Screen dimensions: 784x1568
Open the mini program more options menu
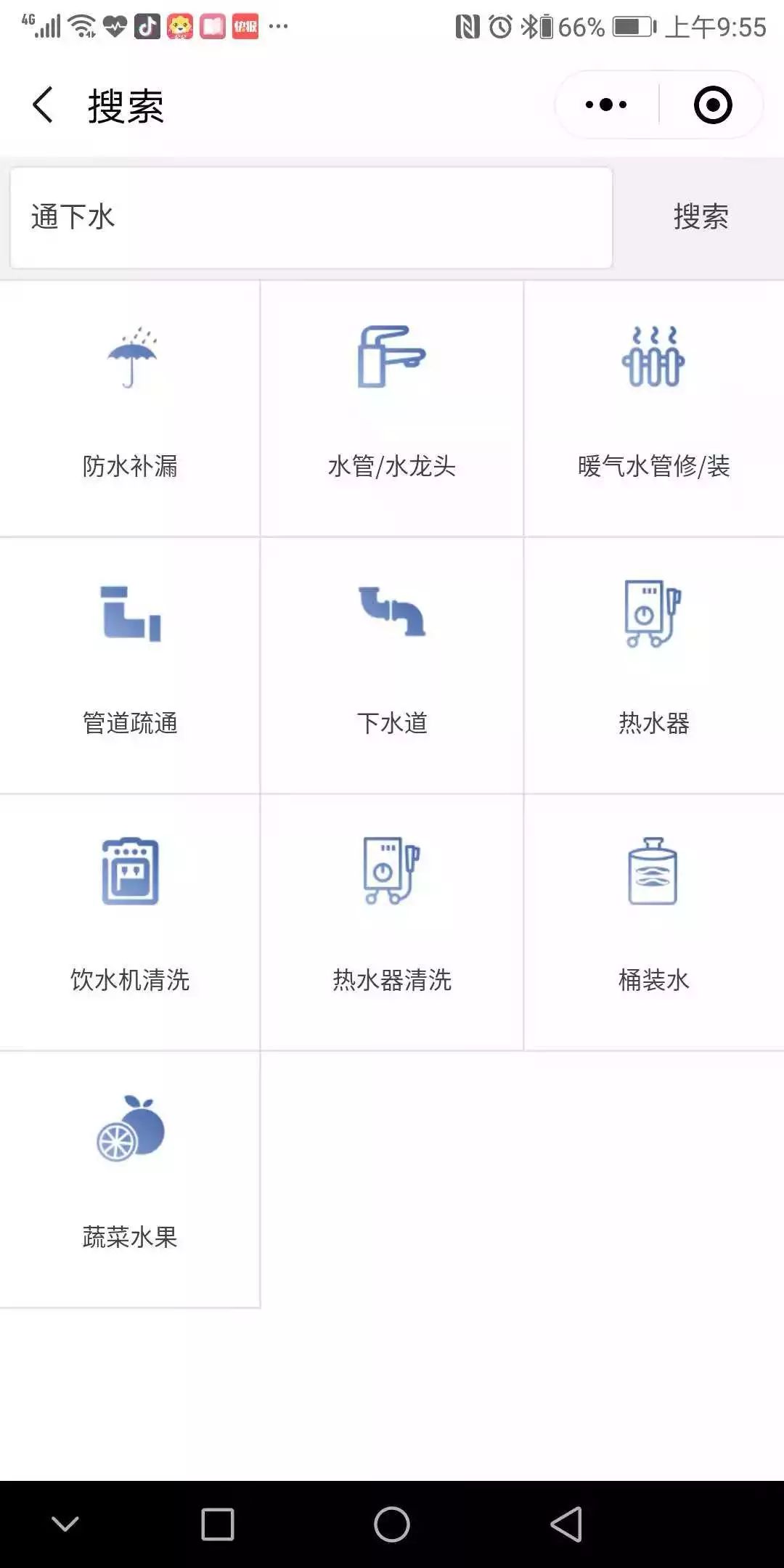click(601, 104)
